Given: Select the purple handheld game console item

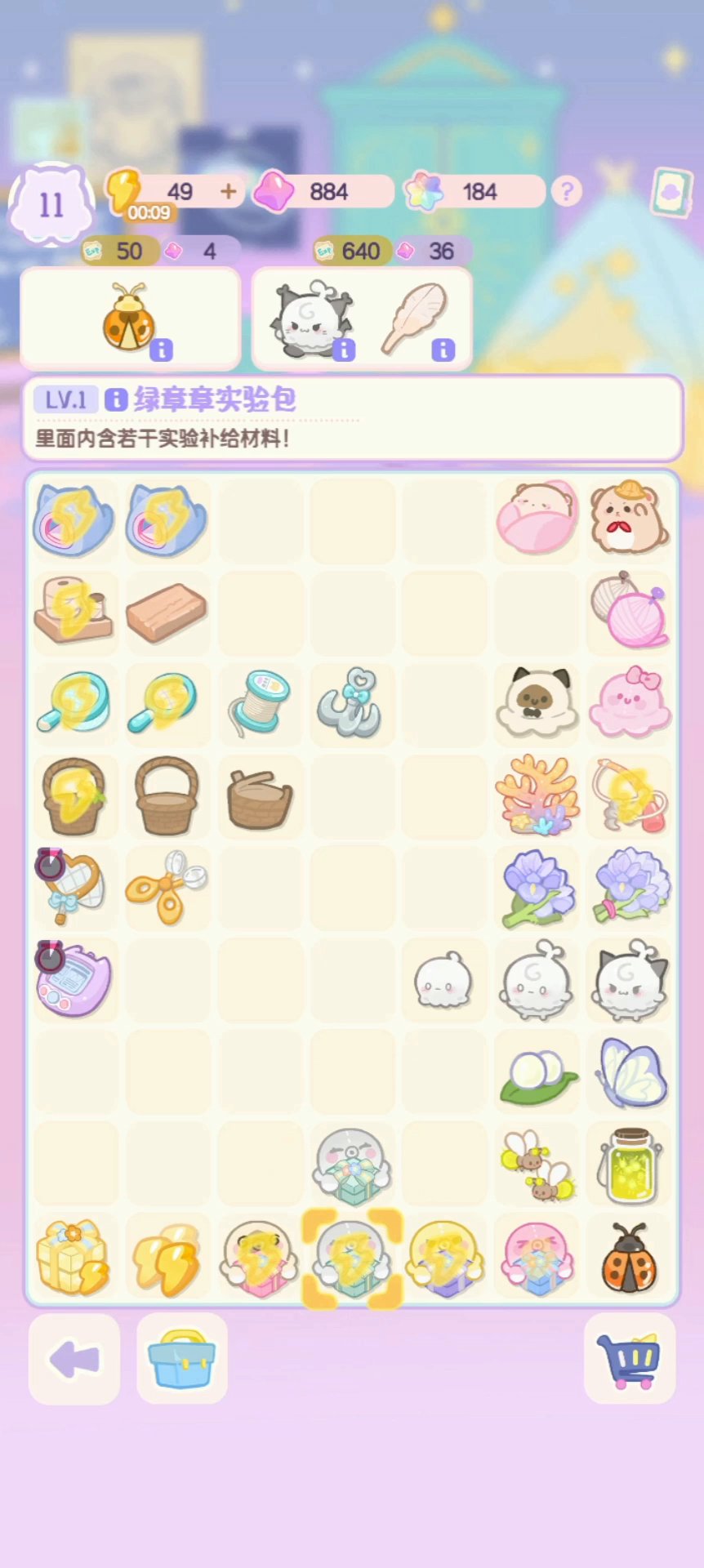Looking at the screenshot, I should [x=73, y=980].
